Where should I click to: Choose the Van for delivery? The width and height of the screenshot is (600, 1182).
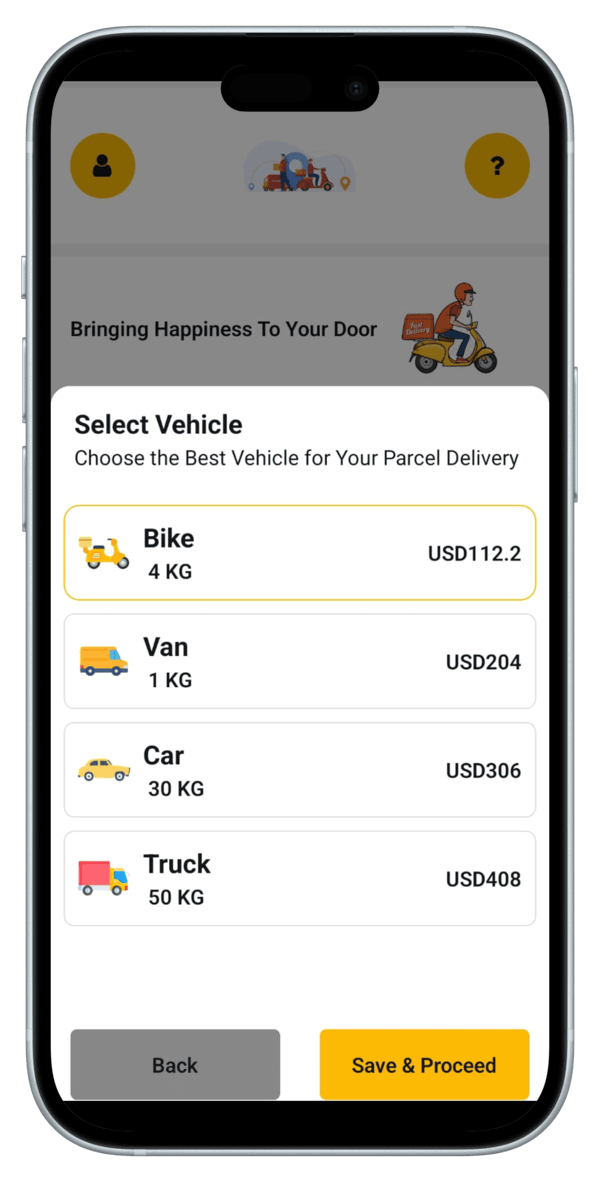pos(300,661)
